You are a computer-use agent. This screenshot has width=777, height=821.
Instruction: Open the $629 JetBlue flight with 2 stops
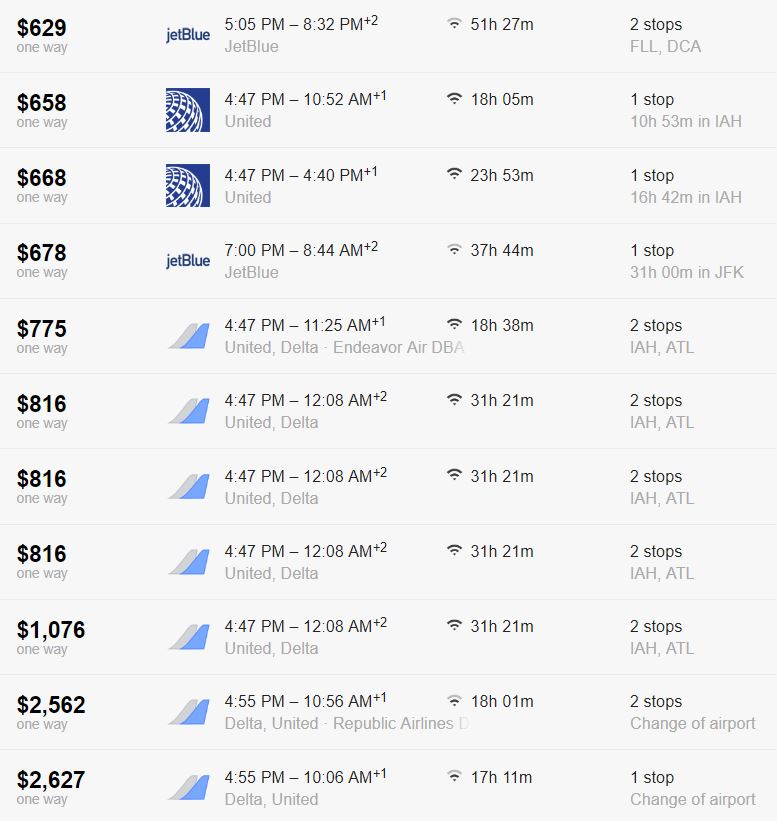pos(388,35)
